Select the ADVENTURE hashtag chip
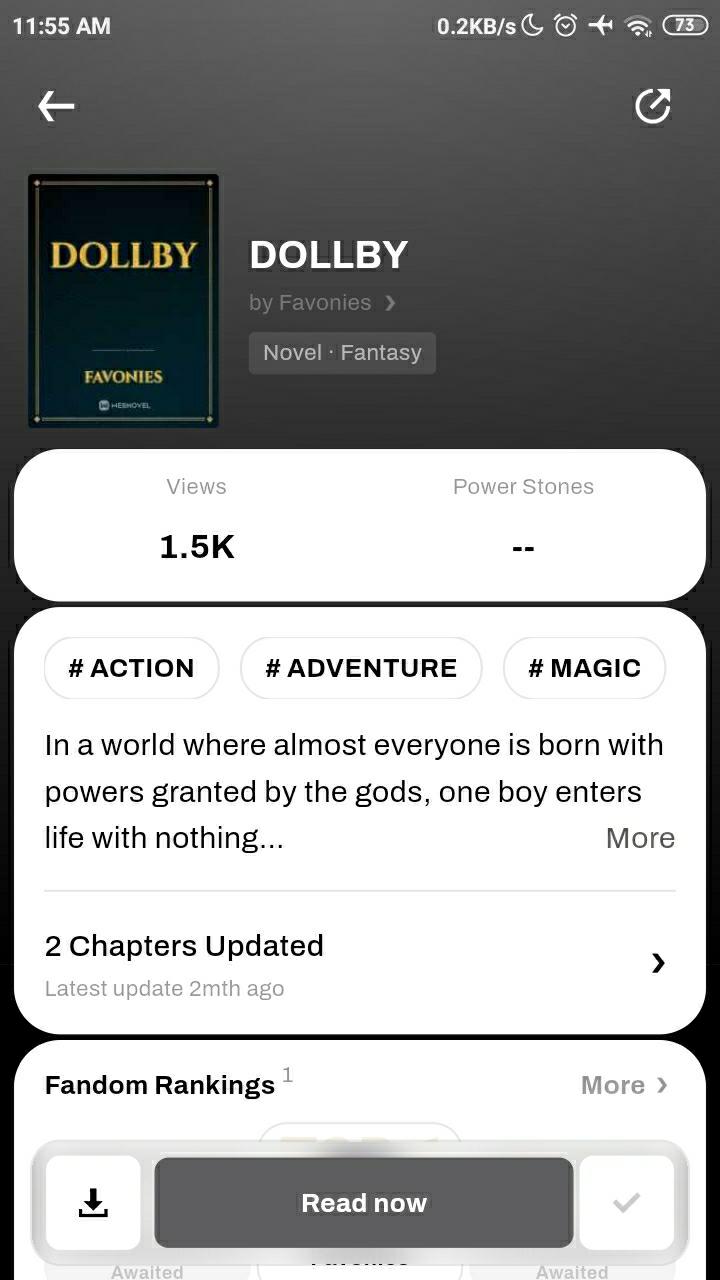720x1280 pixels. 361,668
